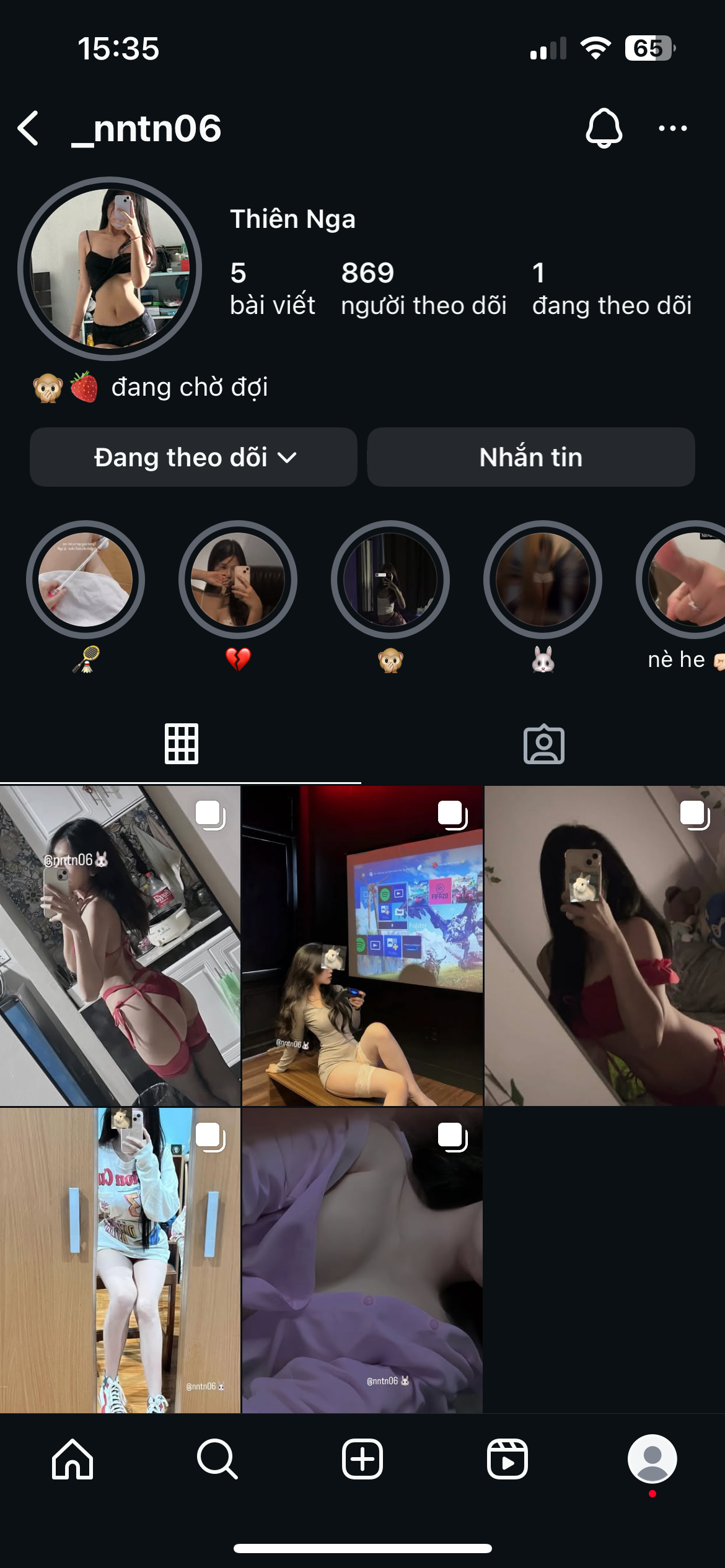Screen dimensions: 725x1568
Task: Open the three-dot overflow menu
Action: pos(672,128)
